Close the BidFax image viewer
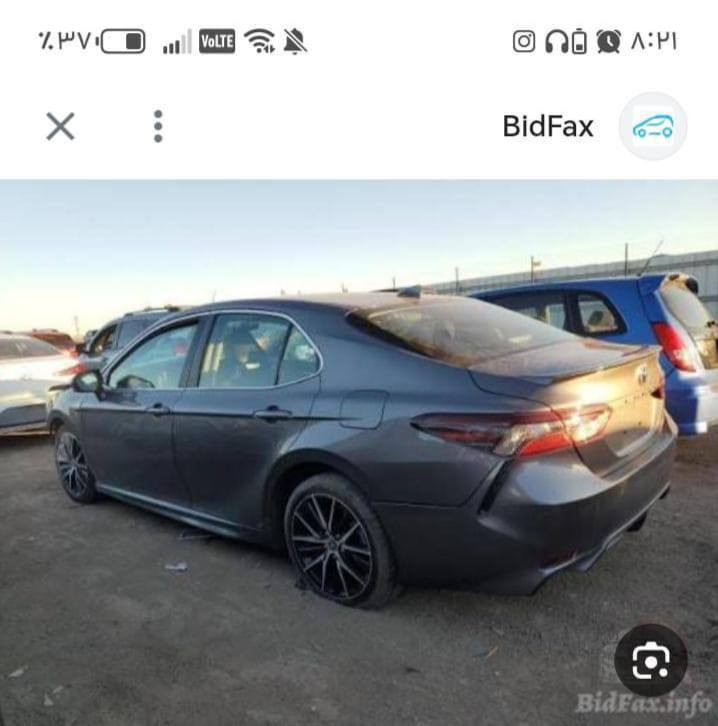The image size is (718, 726). [x=60, y=126]
